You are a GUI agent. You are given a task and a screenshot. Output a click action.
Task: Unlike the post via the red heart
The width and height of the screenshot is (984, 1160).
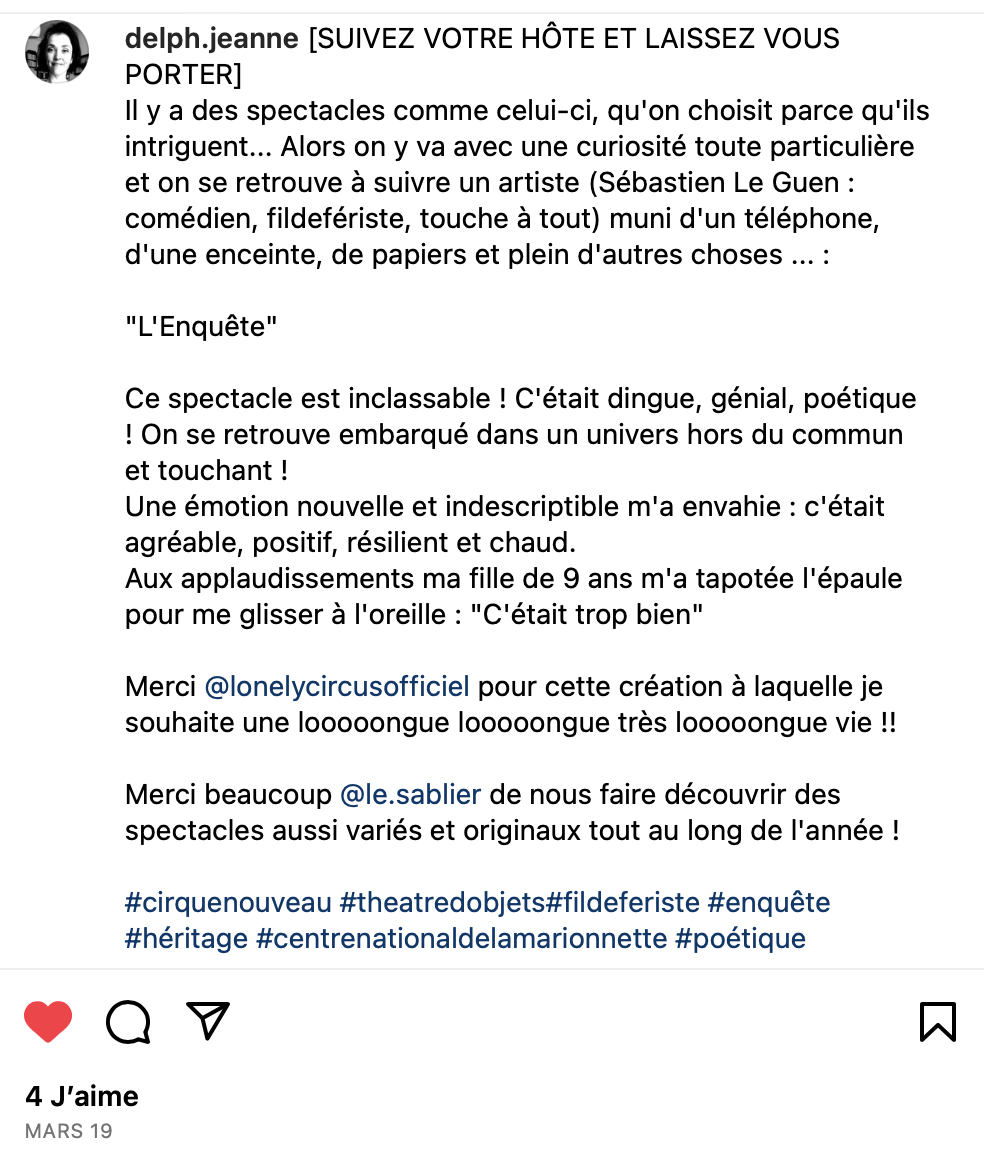48,1021
